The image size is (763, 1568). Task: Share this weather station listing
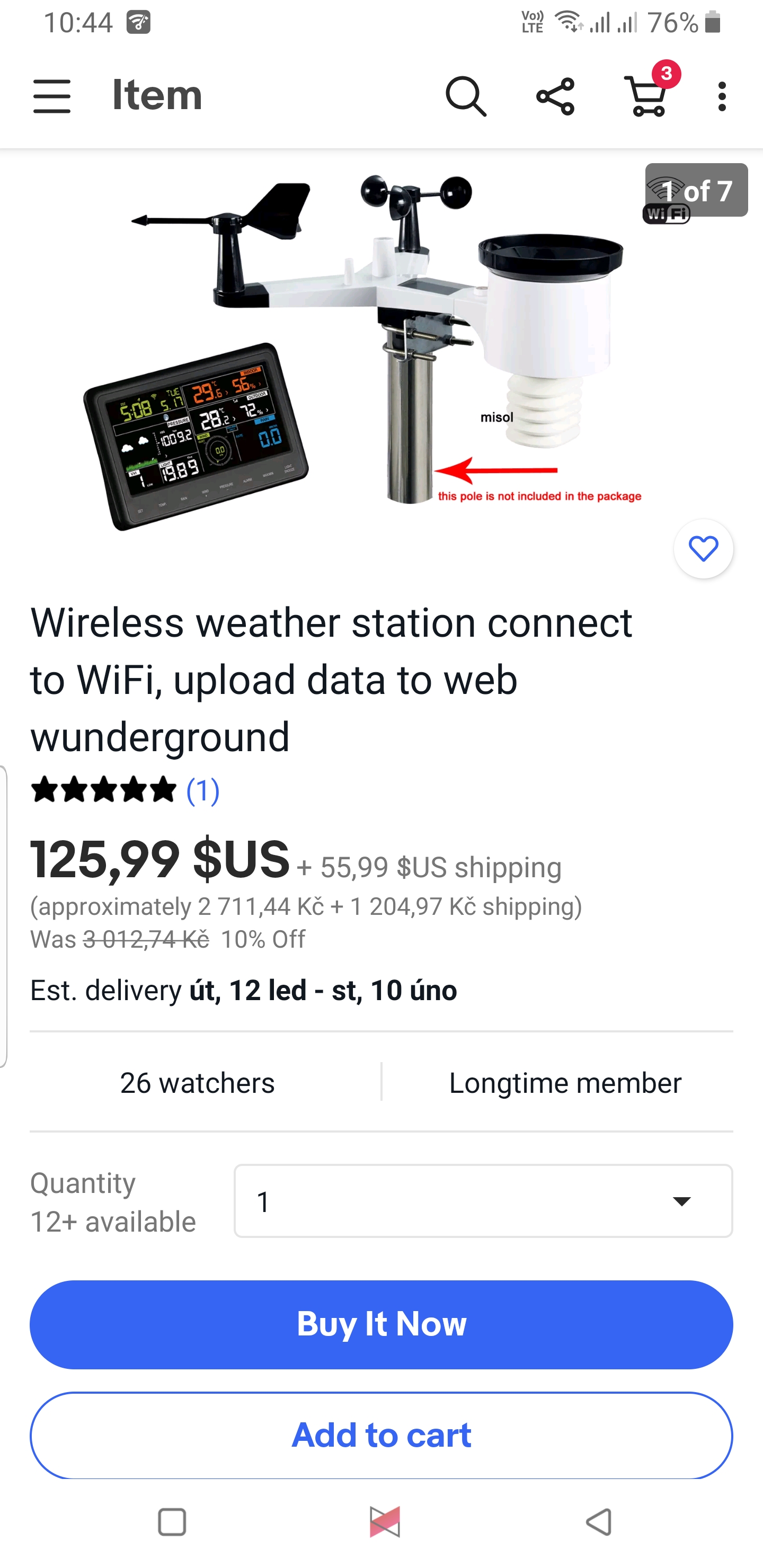point(555,96)
